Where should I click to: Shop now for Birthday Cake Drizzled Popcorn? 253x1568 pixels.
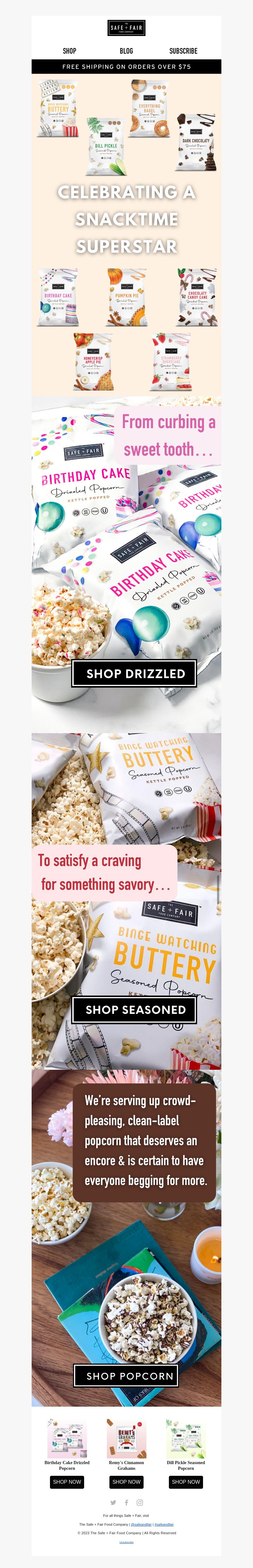pos(67,1481)
